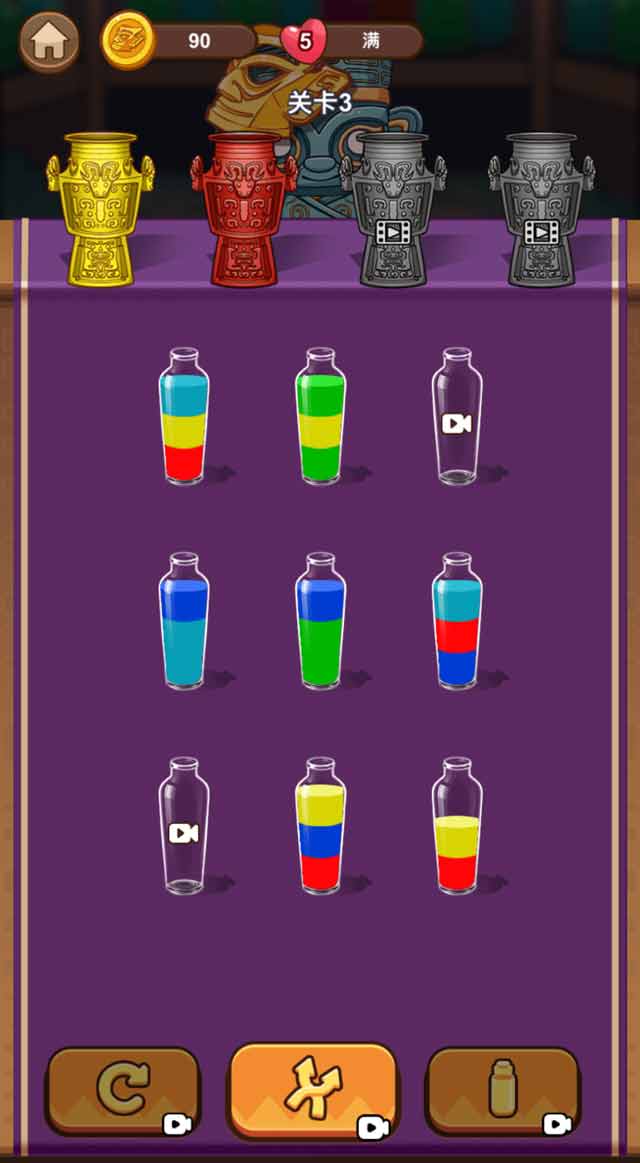The height and width of the screenshot is (1163, 640).
Task: Select the bottle with green, yellow, green layers
Action: click(x=320, y=420)
